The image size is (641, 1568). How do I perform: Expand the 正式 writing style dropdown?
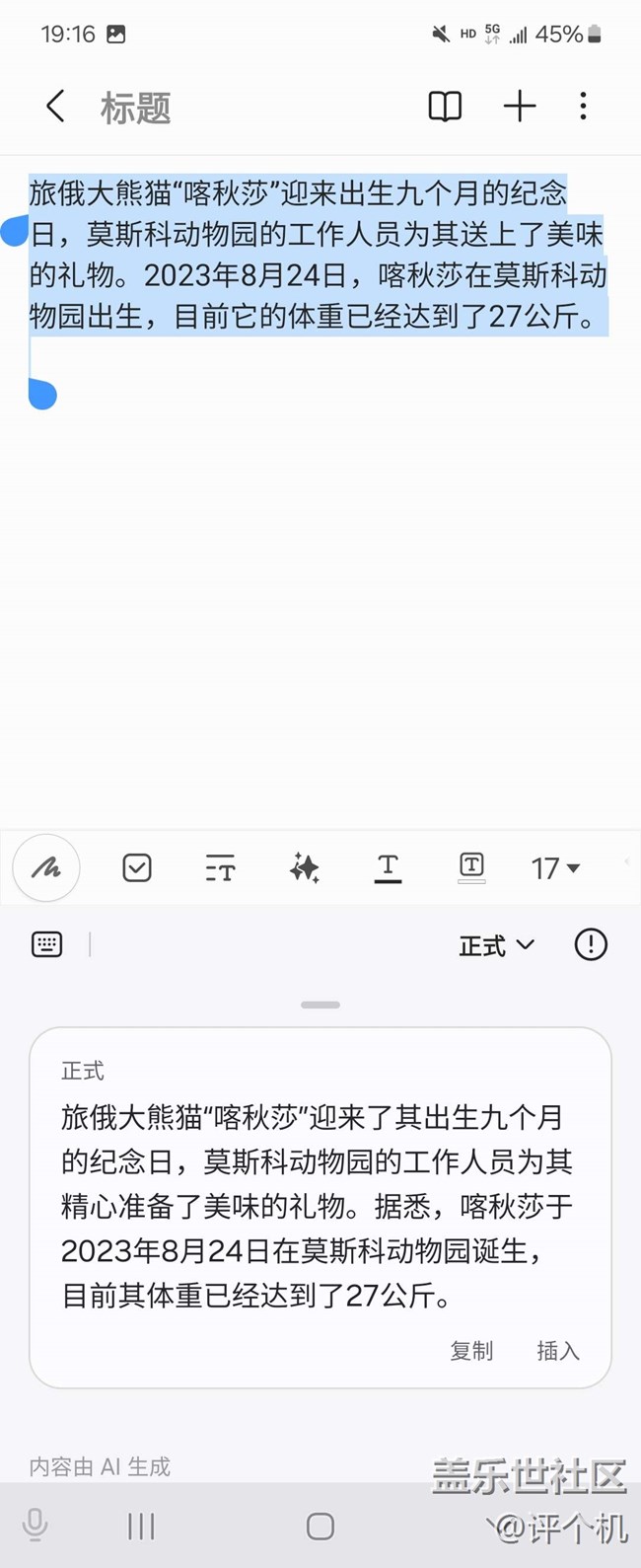(497, 945)
